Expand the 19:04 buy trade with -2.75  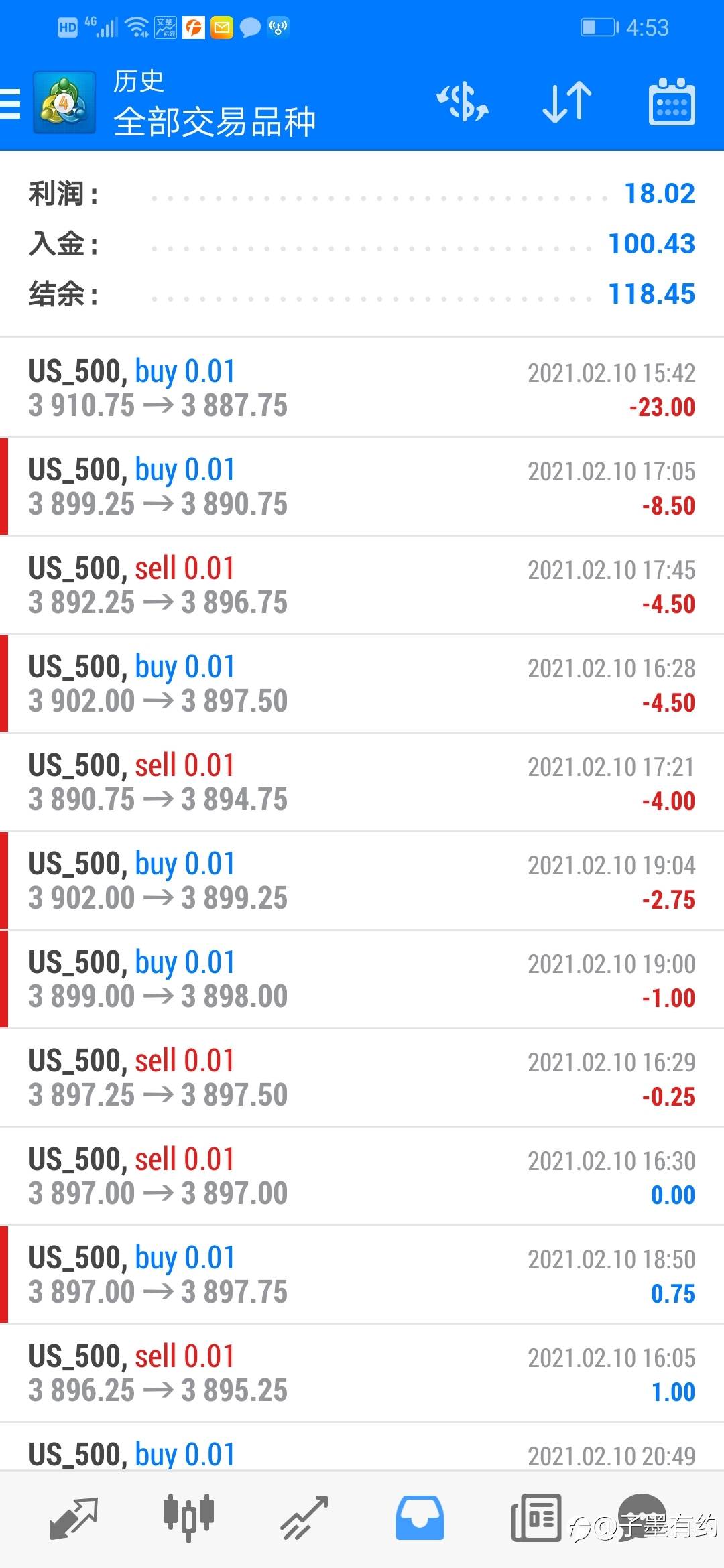coord(362,880)
